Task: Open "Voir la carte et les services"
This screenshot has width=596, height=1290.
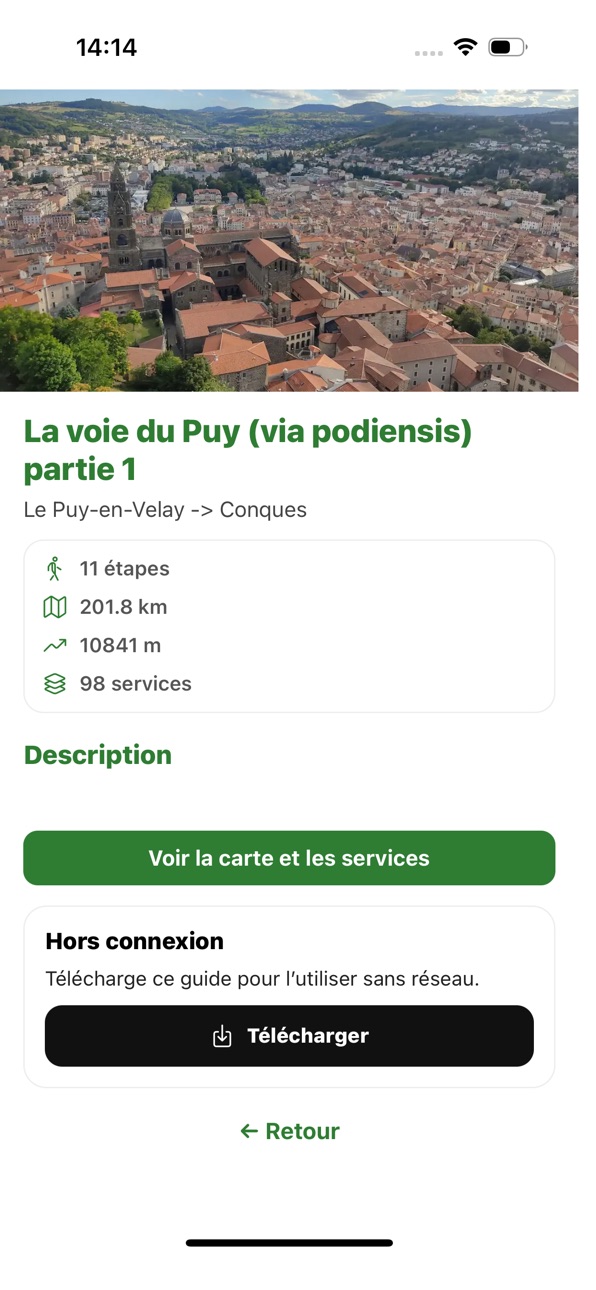Action: click(x=289, y=858)
